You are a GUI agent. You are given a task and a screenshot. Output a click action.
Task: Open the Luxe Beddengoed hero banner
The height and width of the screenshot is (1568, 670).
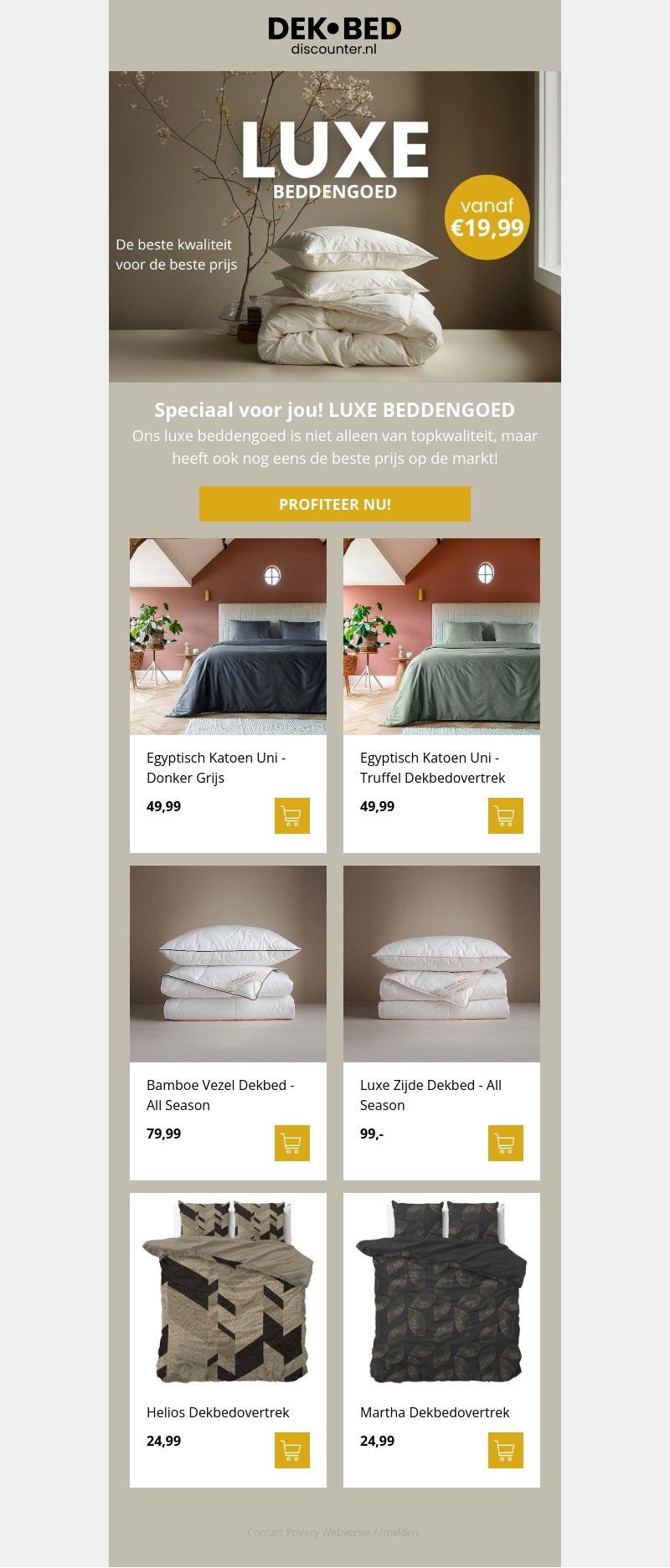334,226
